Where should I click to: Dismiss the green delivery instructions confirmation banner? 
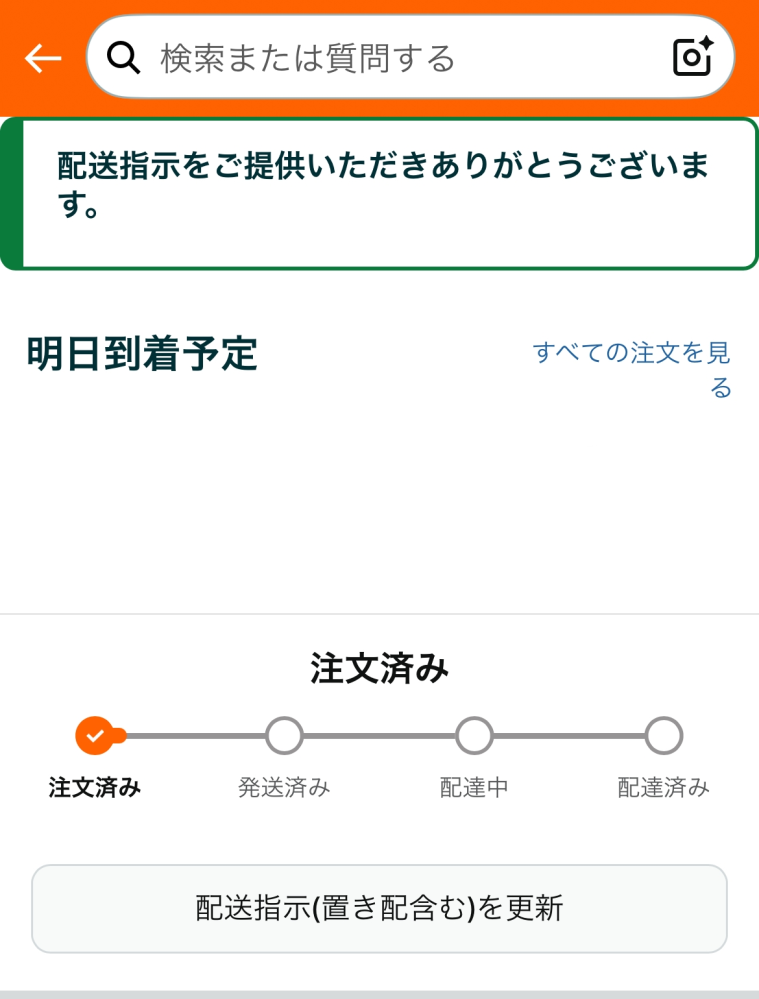pyautogui.click(x=379, y=192)
